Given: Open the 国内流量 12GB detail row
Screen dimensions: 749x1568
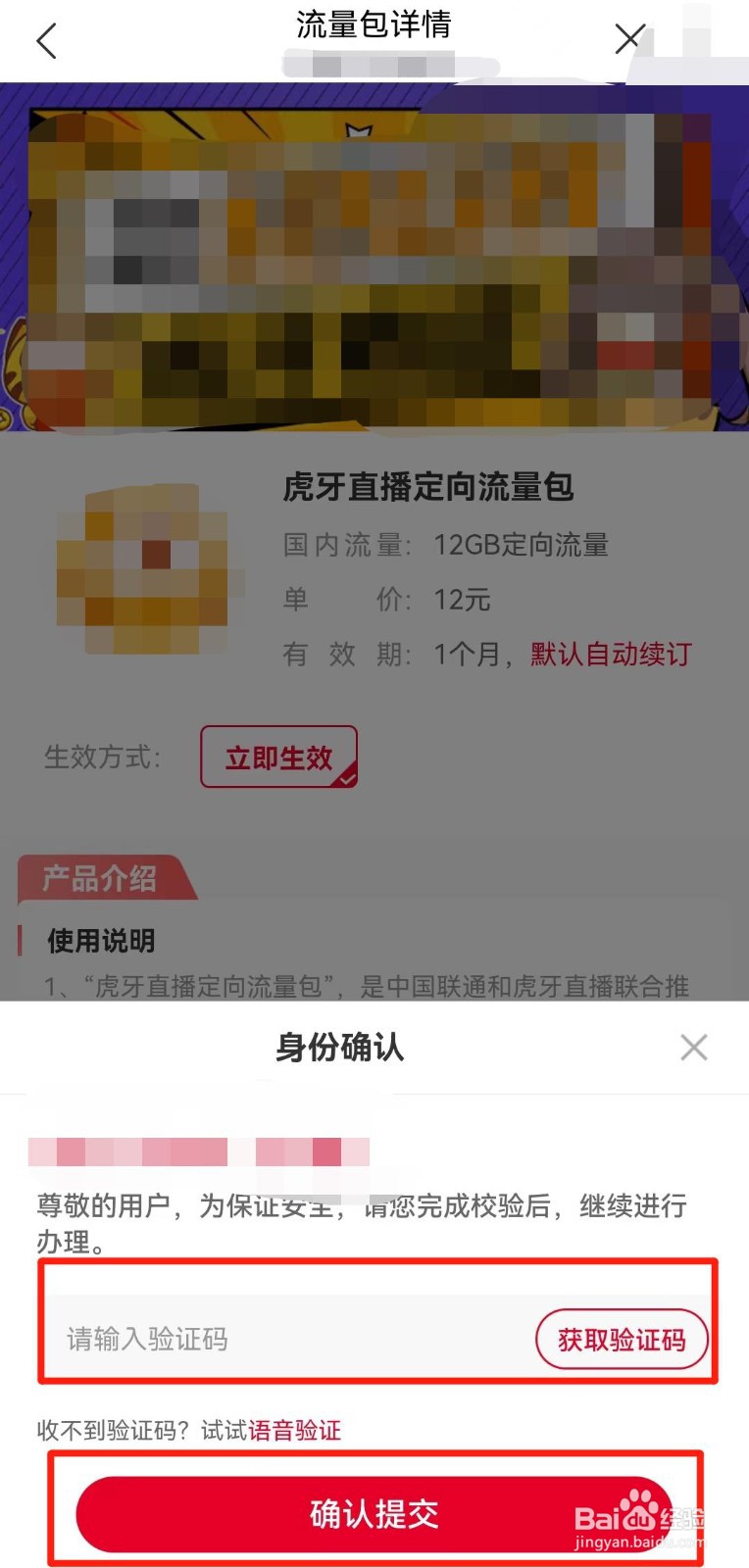Looking at the screenshot, I should tap(441, 546).
